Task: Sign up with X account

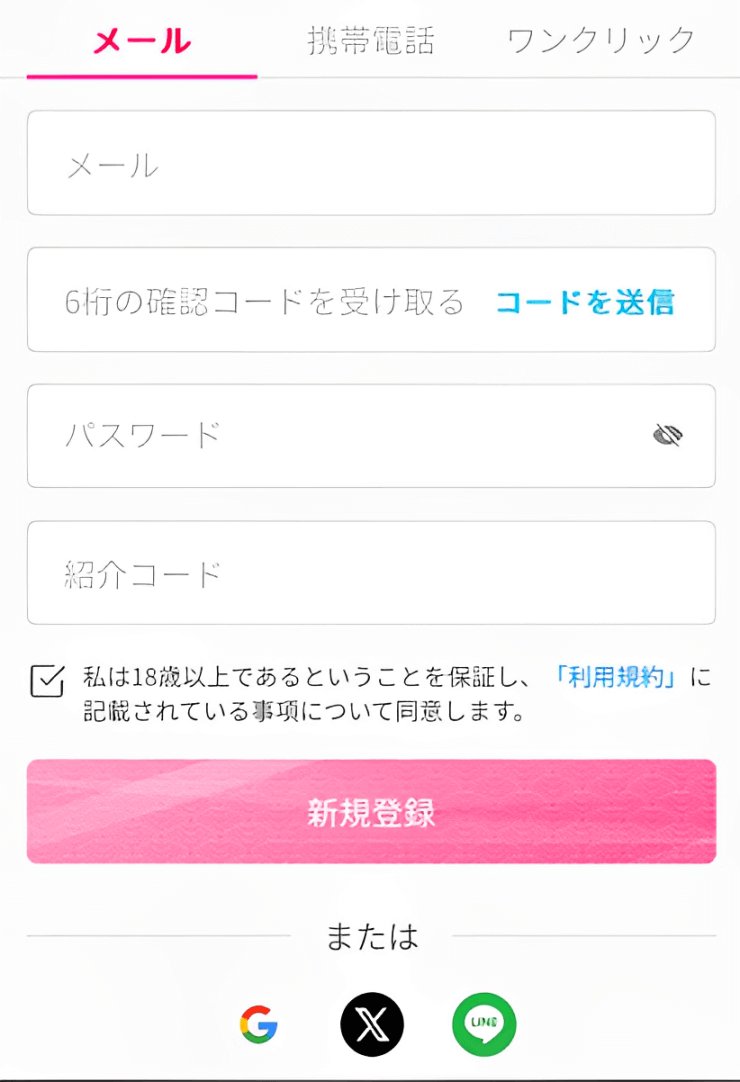Action: coord(372,1024)
